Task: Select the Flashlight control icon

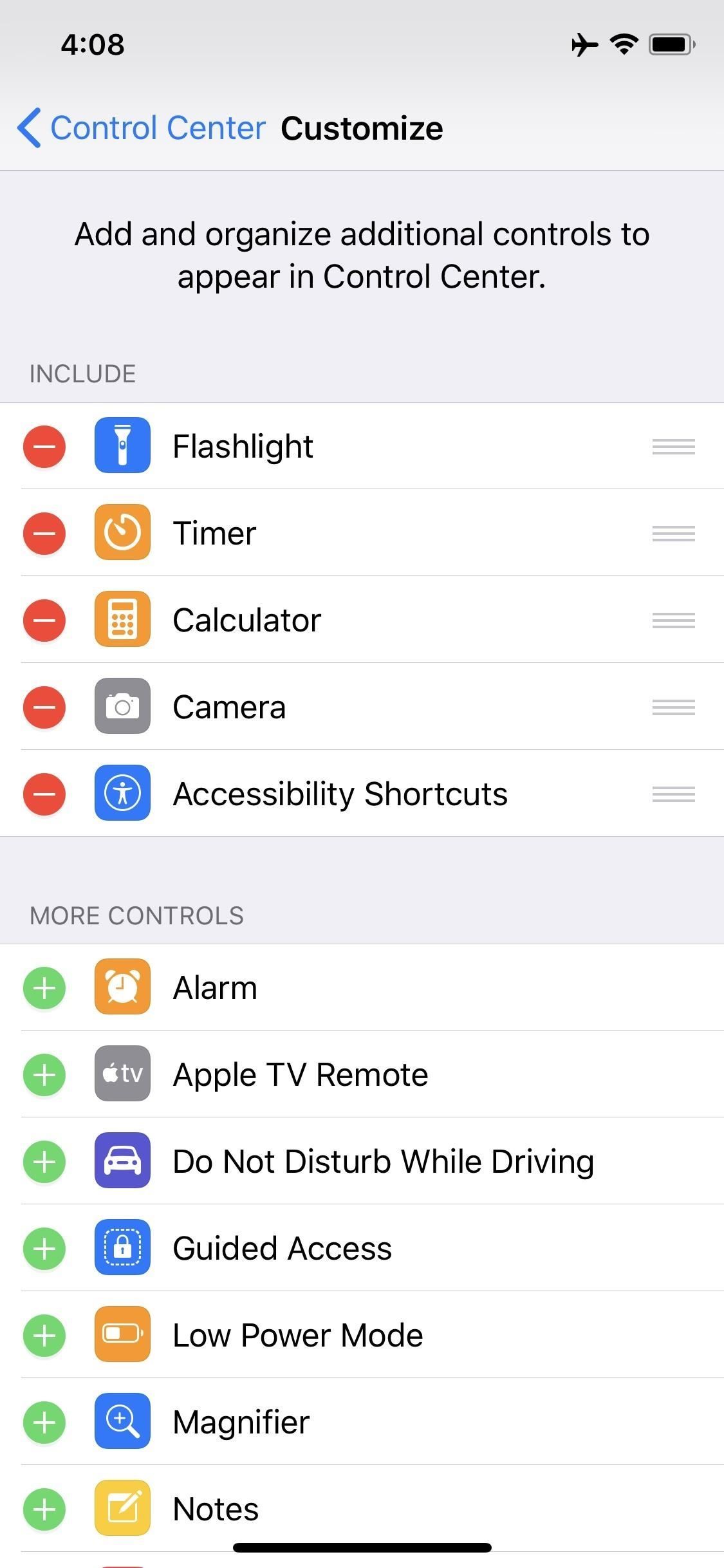Action: click(x=122, y=446)
